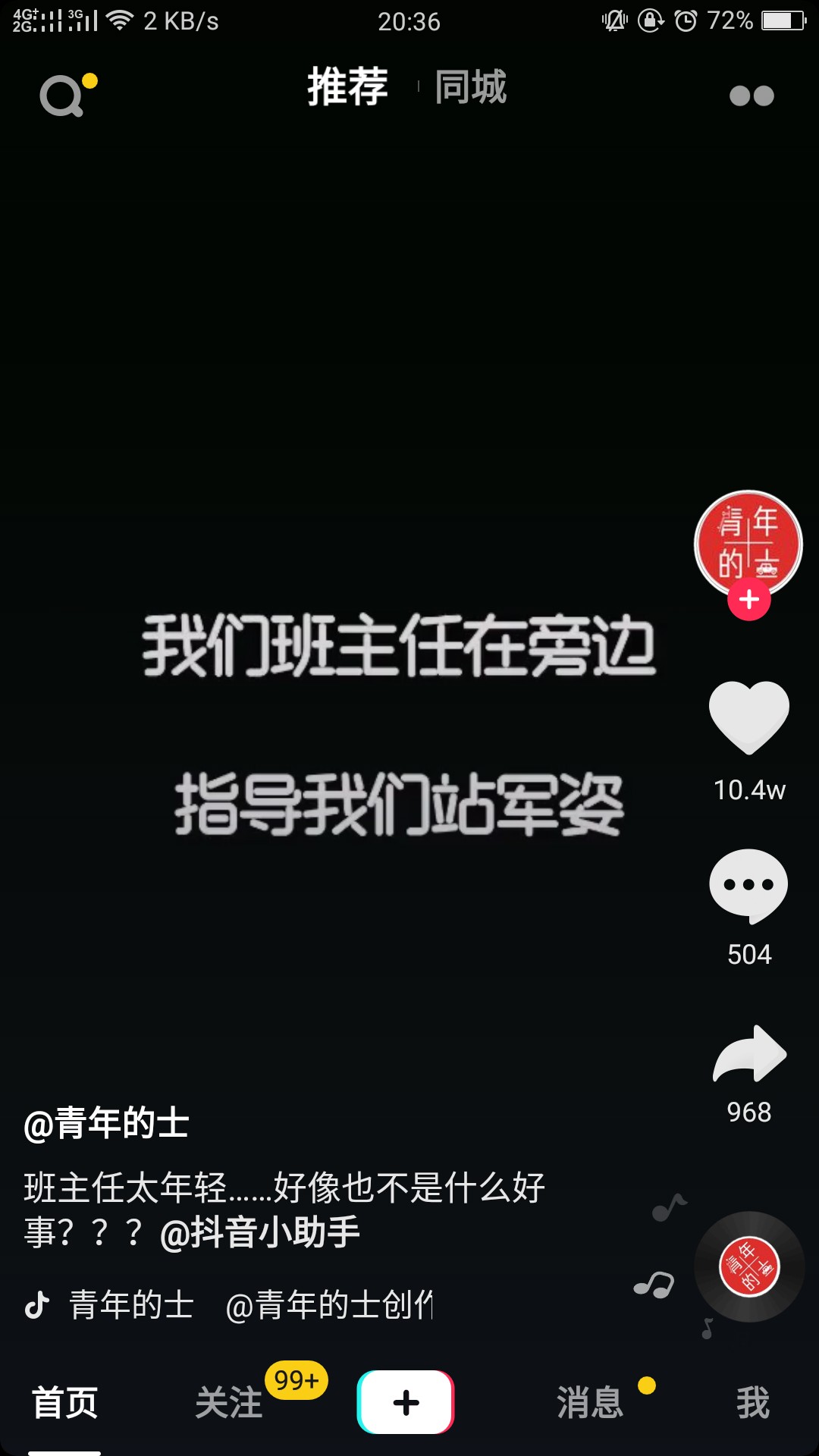Go to the 首页 tab
The height and width of the screenshot is (1456, 819).
(64, 1403)
